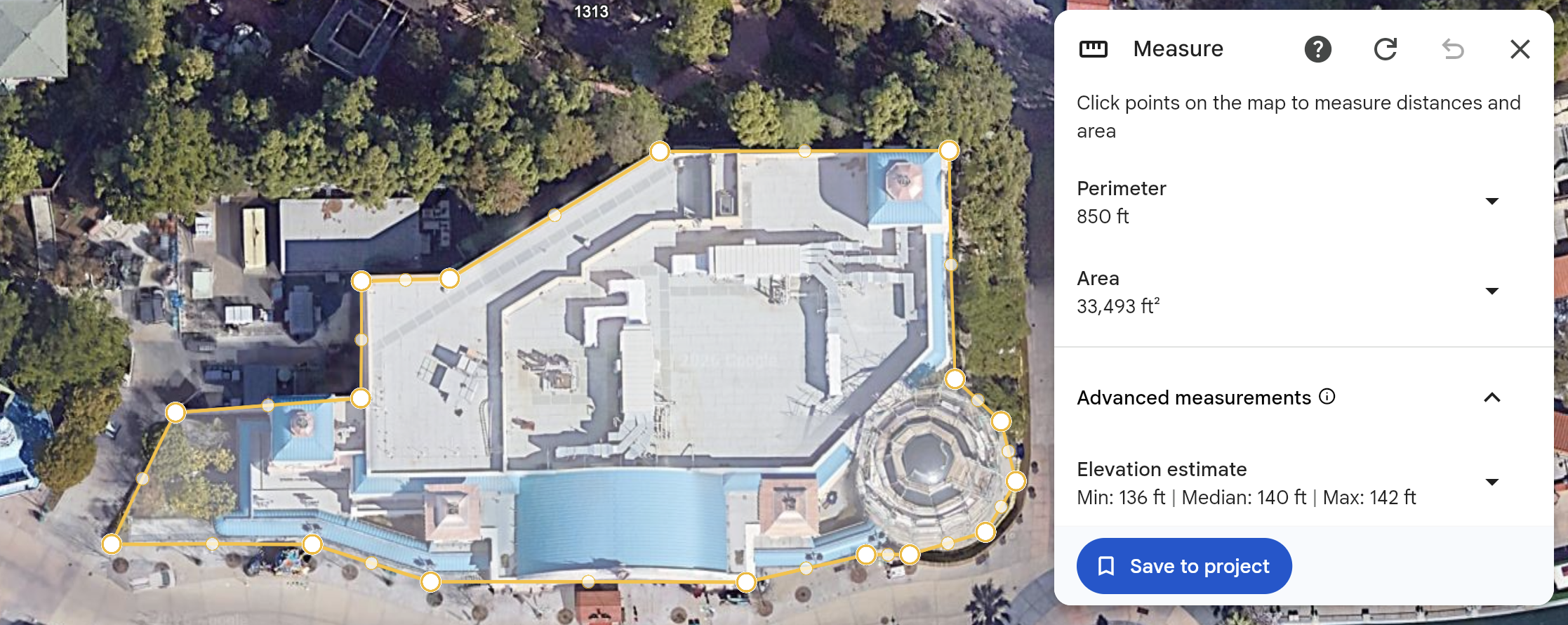1568x625 pixels.
Task: Open the Area units dropdown
Action: 1492,291
